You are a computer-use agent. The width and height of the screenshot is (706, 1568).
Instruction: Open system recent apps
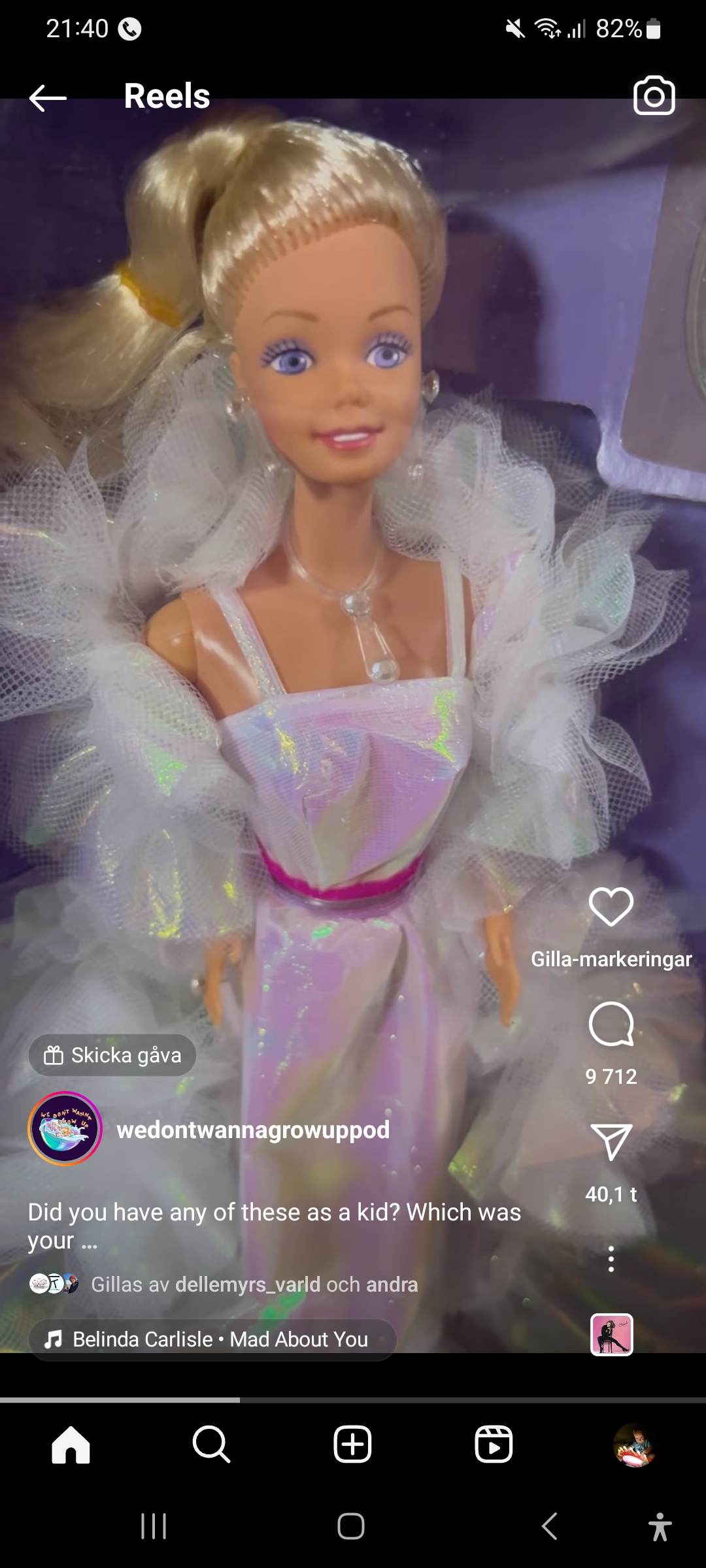154,1527
